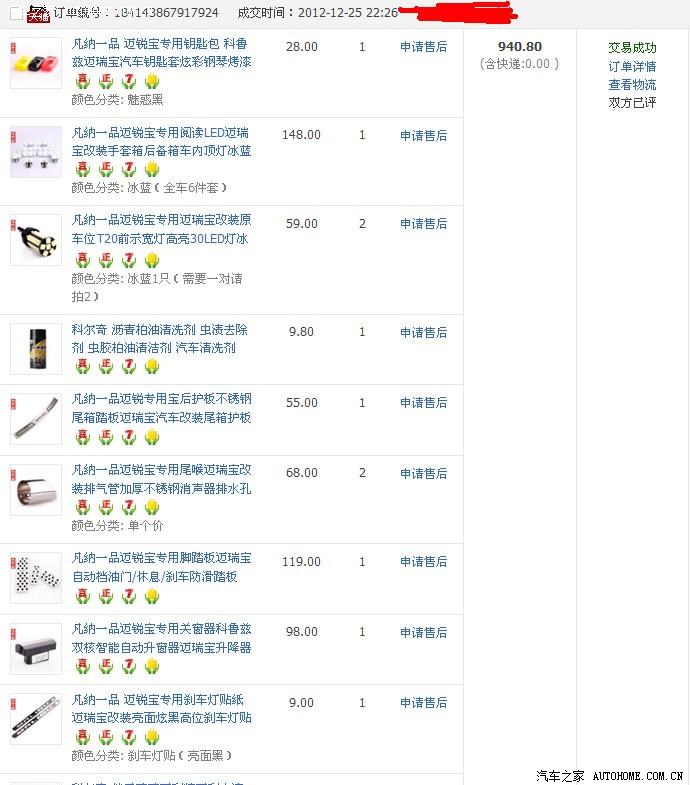Viewport: 690px width, 785px height.
Task: Apply 申请售后 for the 59.00 LED bulb
Action: pyautogui.click(x=423, y=224)
